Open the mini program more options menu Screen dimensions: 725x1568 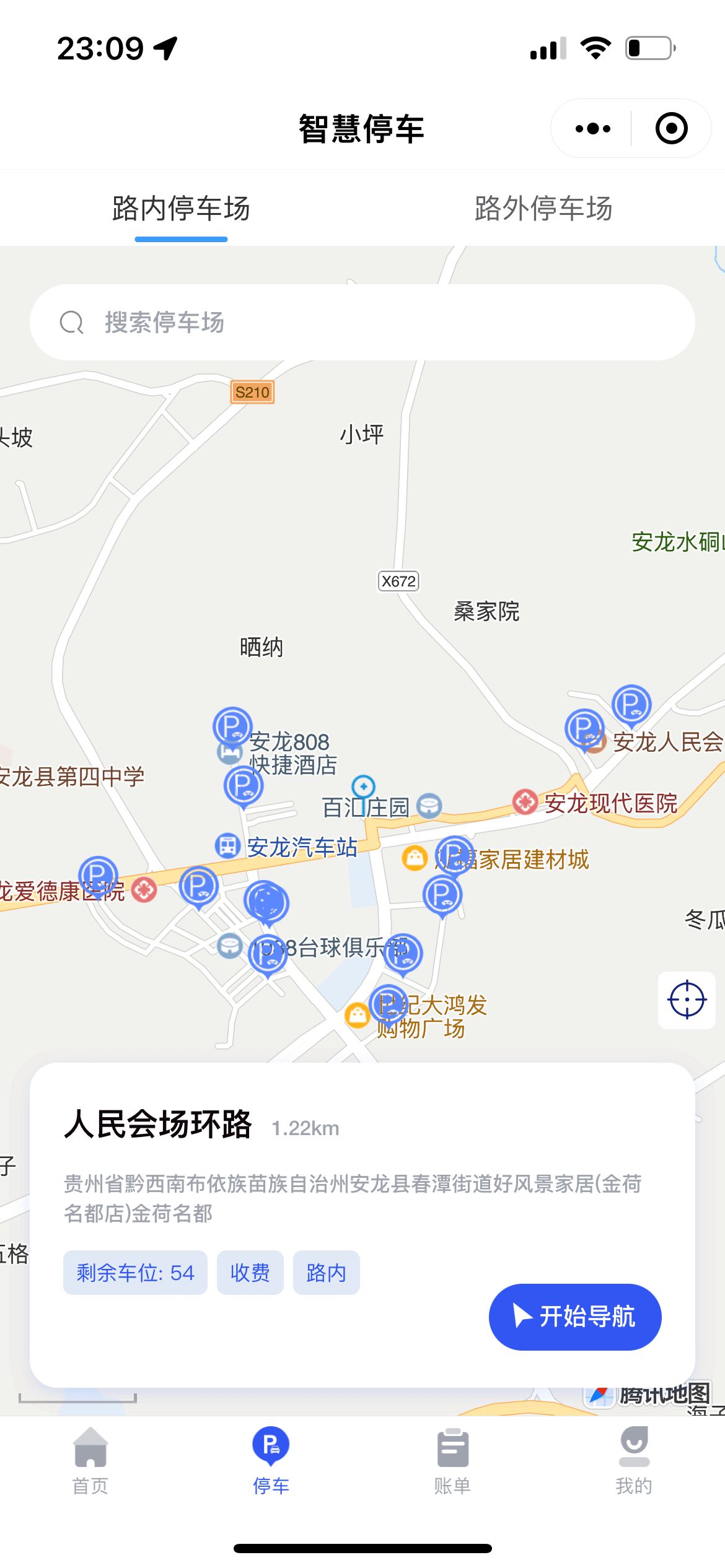[592, 129]
